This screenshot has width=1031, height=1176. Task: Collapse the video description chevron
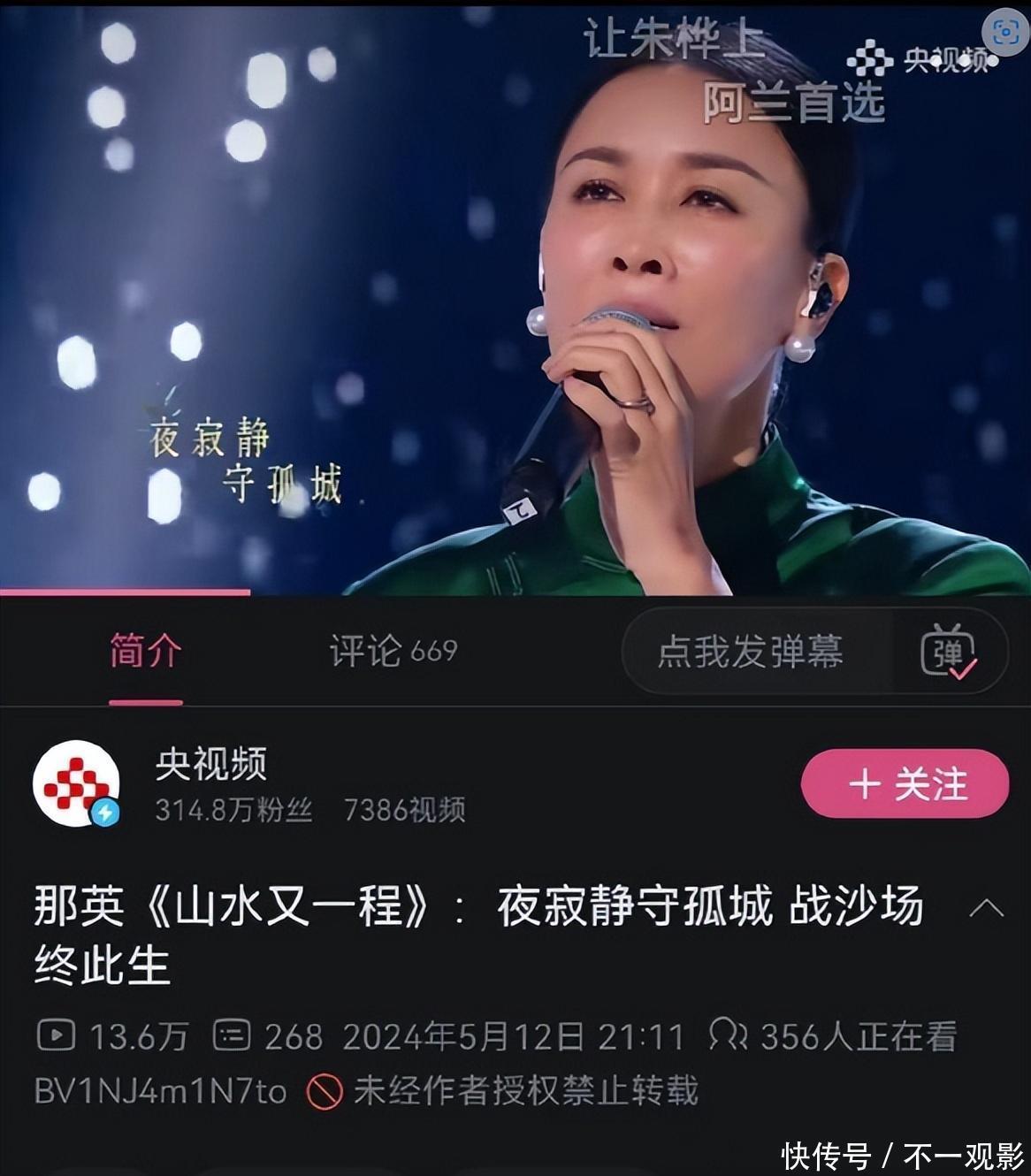point(986,908)
